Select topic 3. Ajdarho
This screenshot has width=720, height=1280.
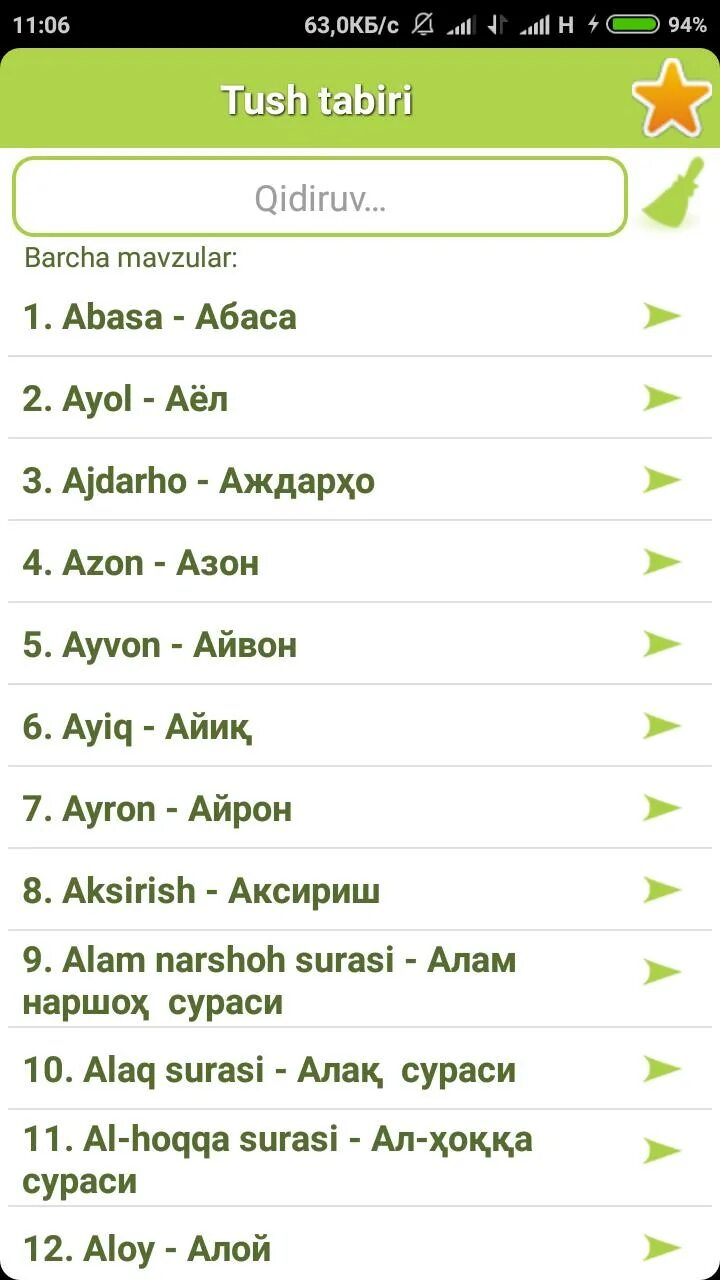coord(360,481)
